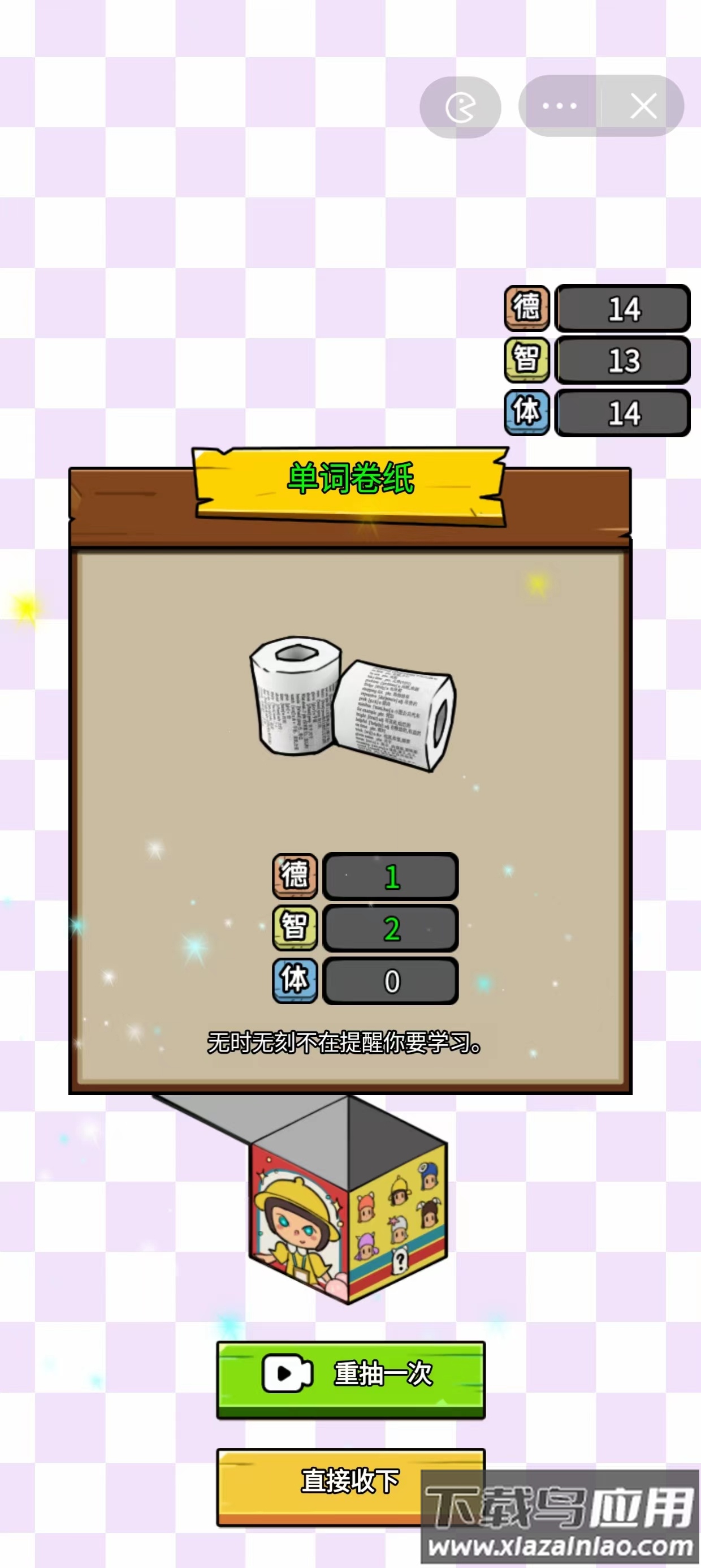Tap the 德 value box showing 1

[x=391, y=877]
